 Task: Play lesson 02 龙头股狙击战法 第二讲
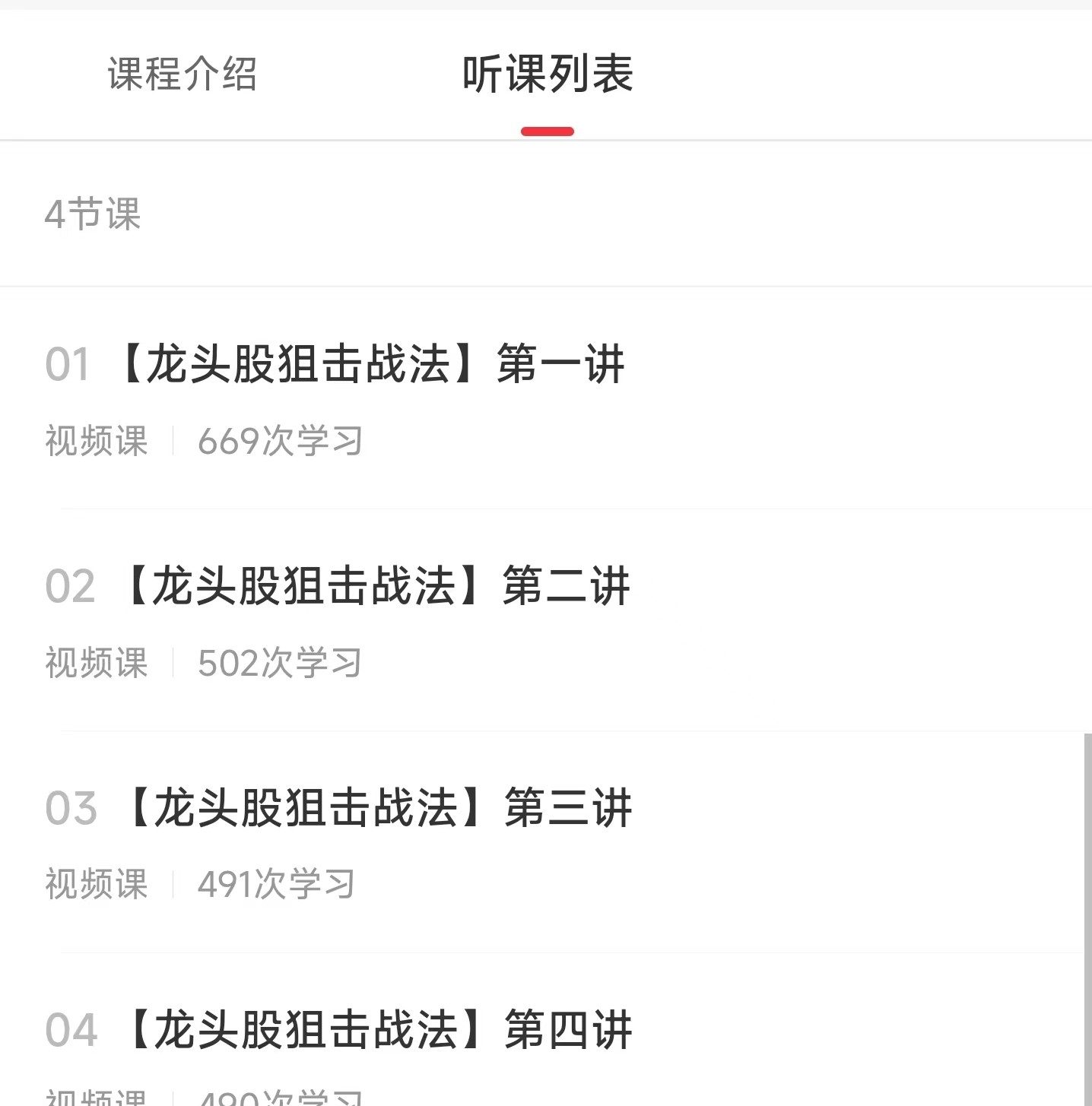click(x=375, y=586)
